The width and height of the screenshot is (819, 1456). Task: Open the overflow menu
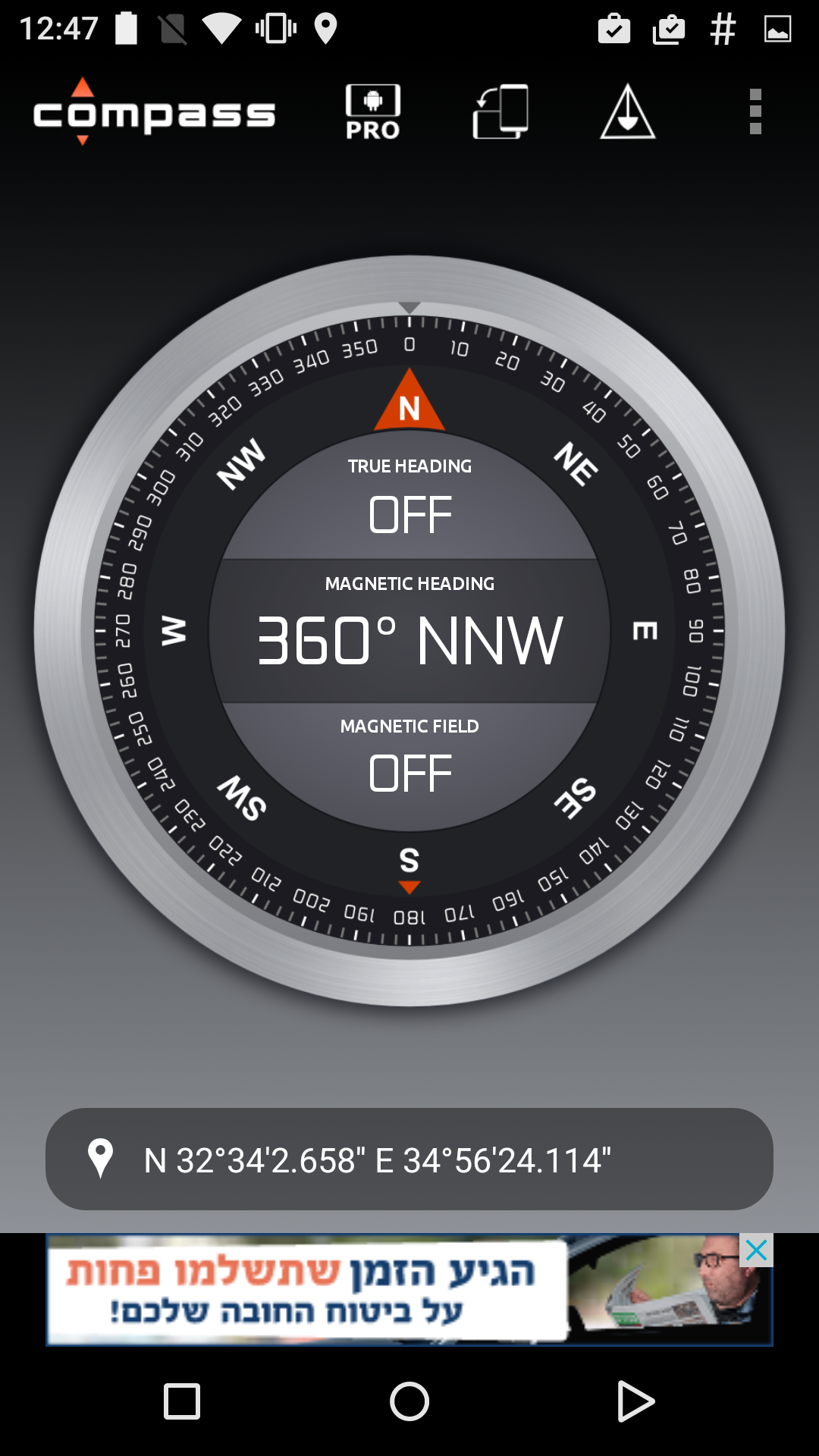tap(755, 112)
